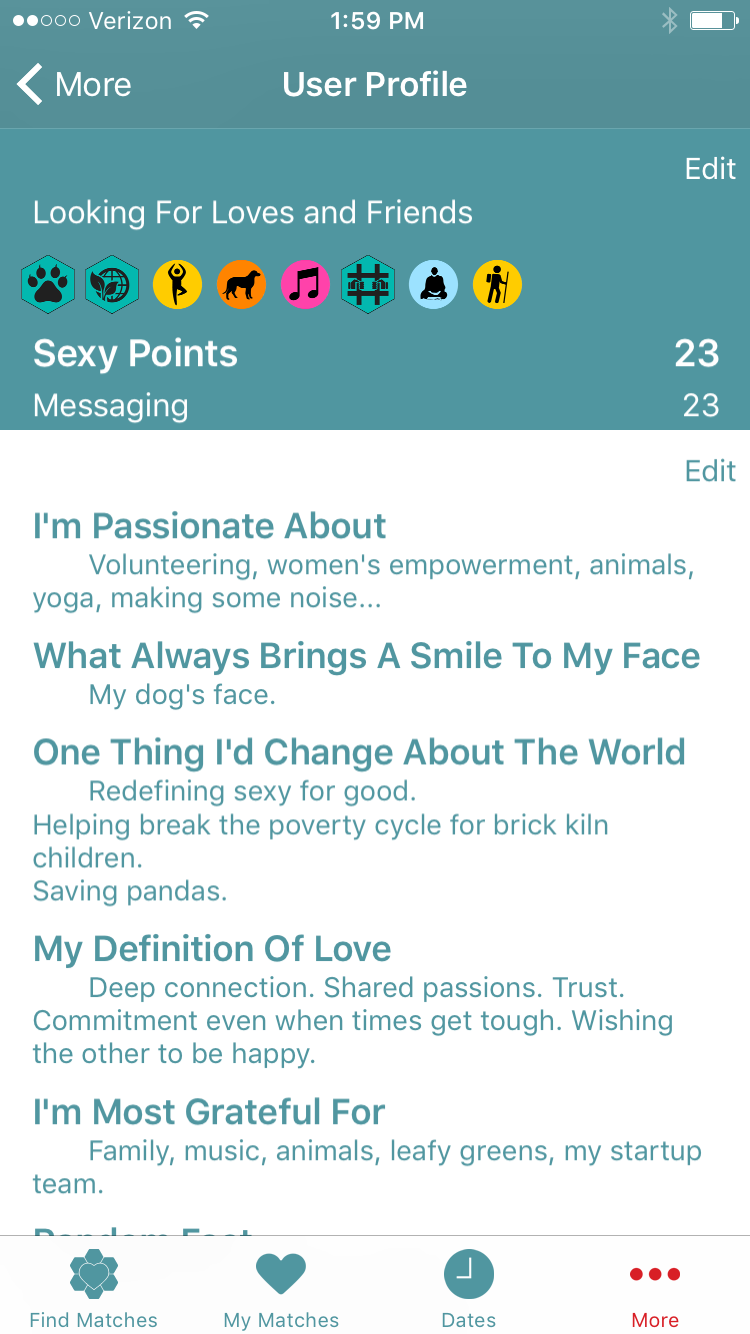Screen dimensions: 750x1334
Task: Tap Edit in the teal header section
Action: coord(710,169)
